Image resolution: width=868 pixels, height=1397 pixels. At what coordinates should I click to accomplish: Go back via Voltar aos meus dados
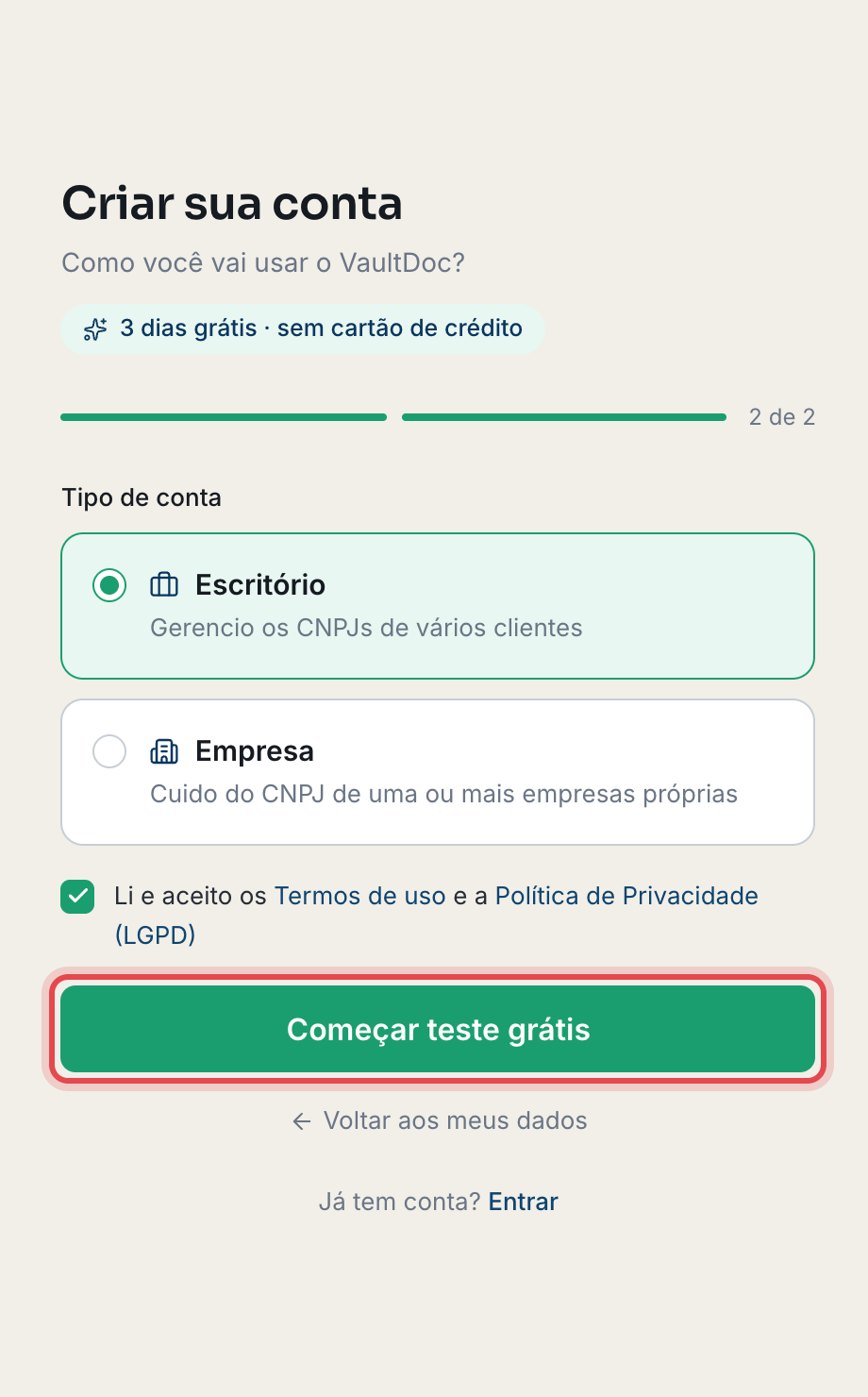[440, 1120]
